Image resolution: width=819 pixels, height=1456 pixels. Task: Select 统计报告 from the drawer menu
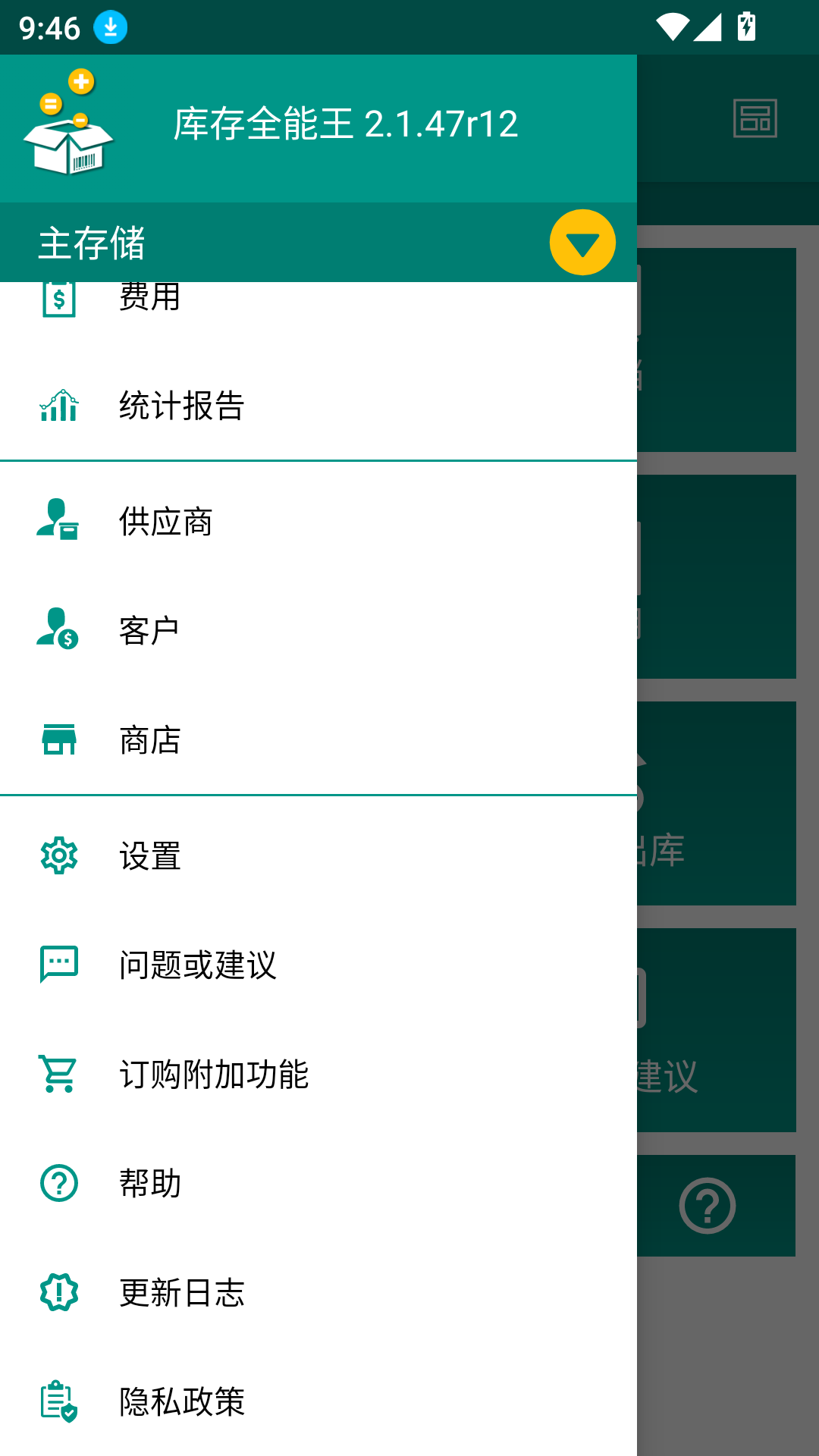point(182,407)
